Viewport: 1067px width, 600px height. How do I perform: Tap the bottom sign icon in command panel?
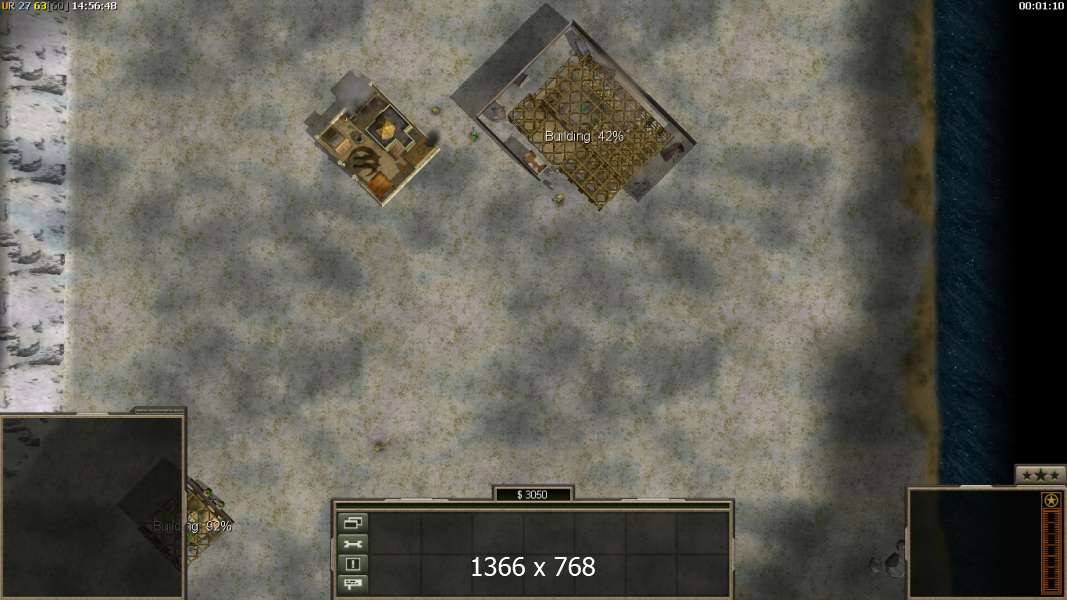353,583
